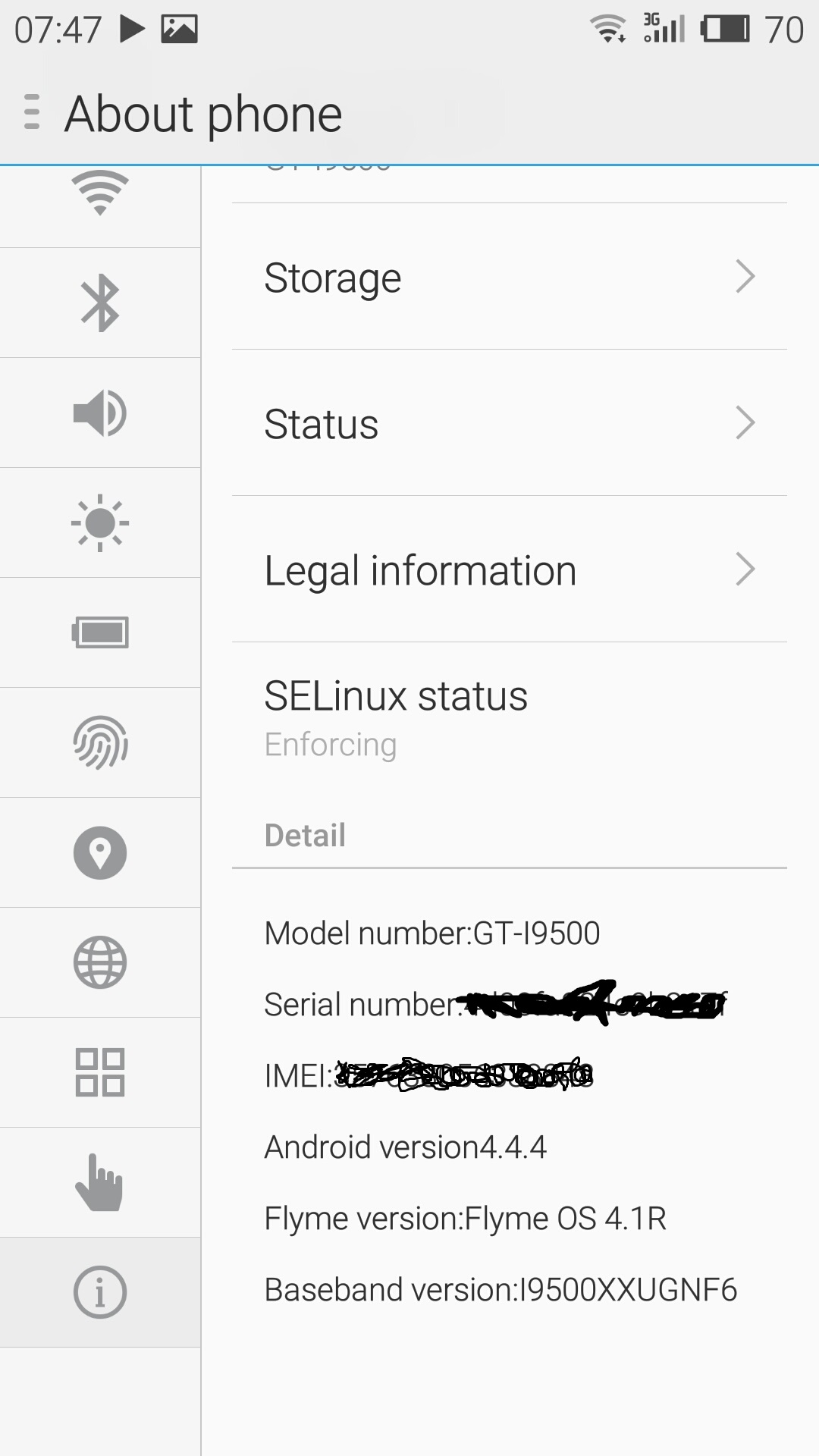Open Bluetooth settings in the sidebar

click(100, 303)
